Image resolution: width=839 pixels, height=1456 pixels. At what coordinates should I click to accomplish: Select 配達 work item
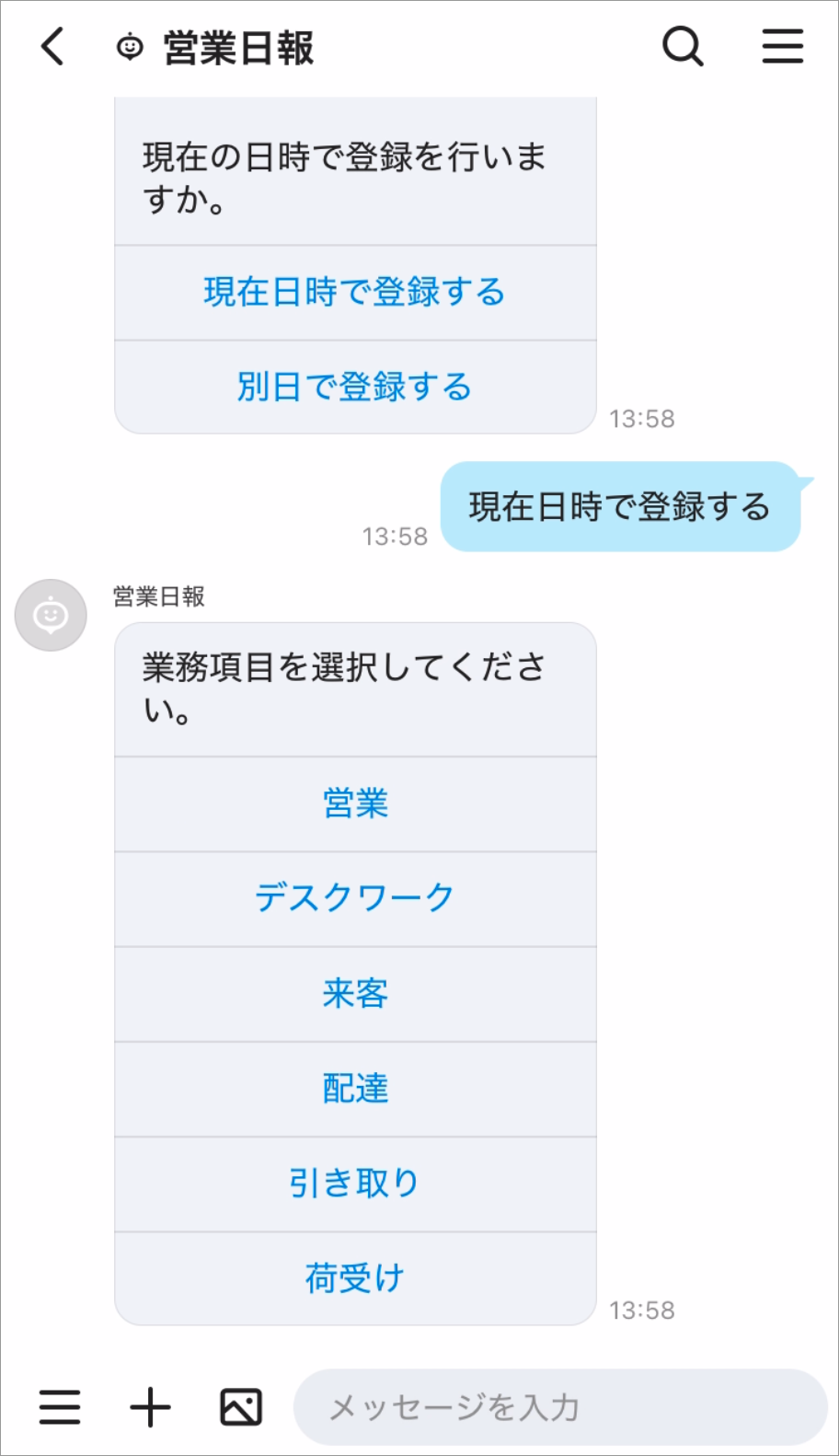pyautogui.click(x=355, y=1089)
